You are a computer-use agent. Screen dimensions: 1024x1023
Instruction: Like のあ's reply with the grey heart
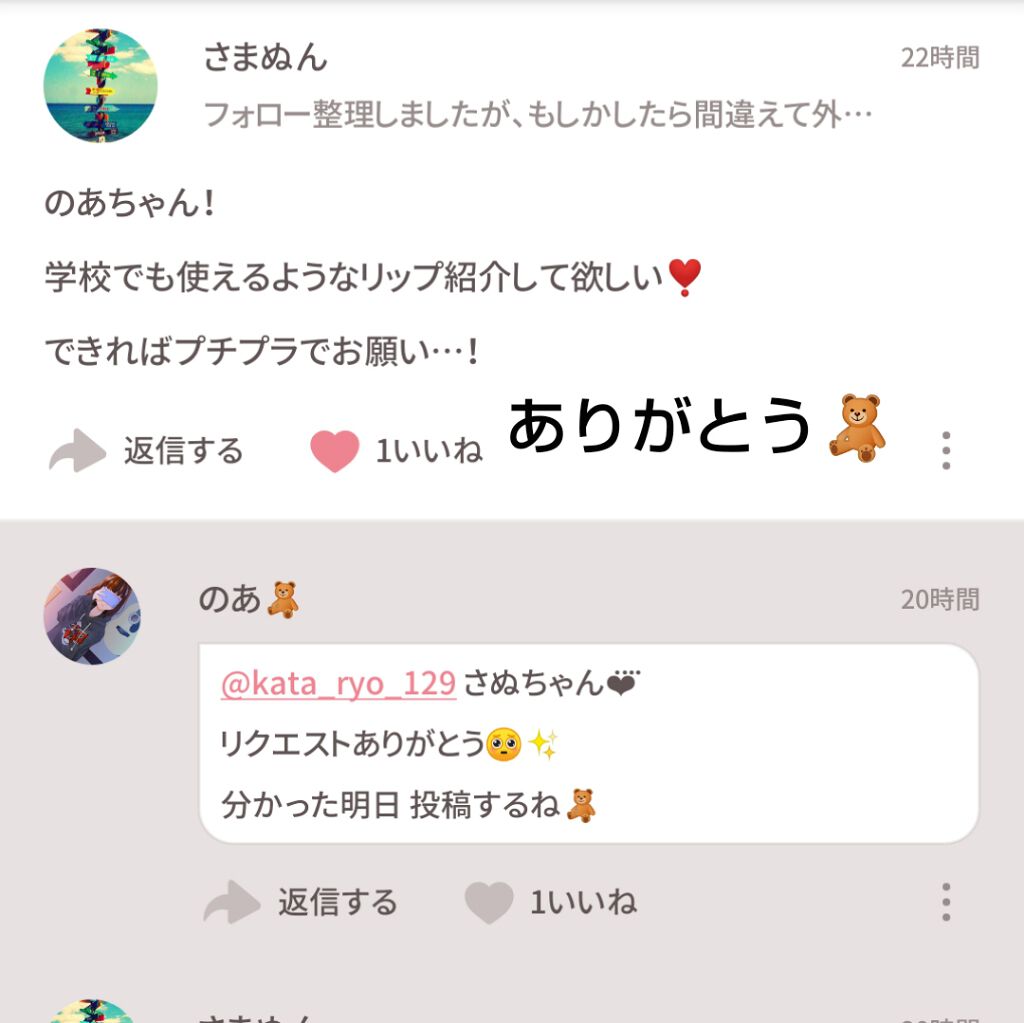(489, 903)
